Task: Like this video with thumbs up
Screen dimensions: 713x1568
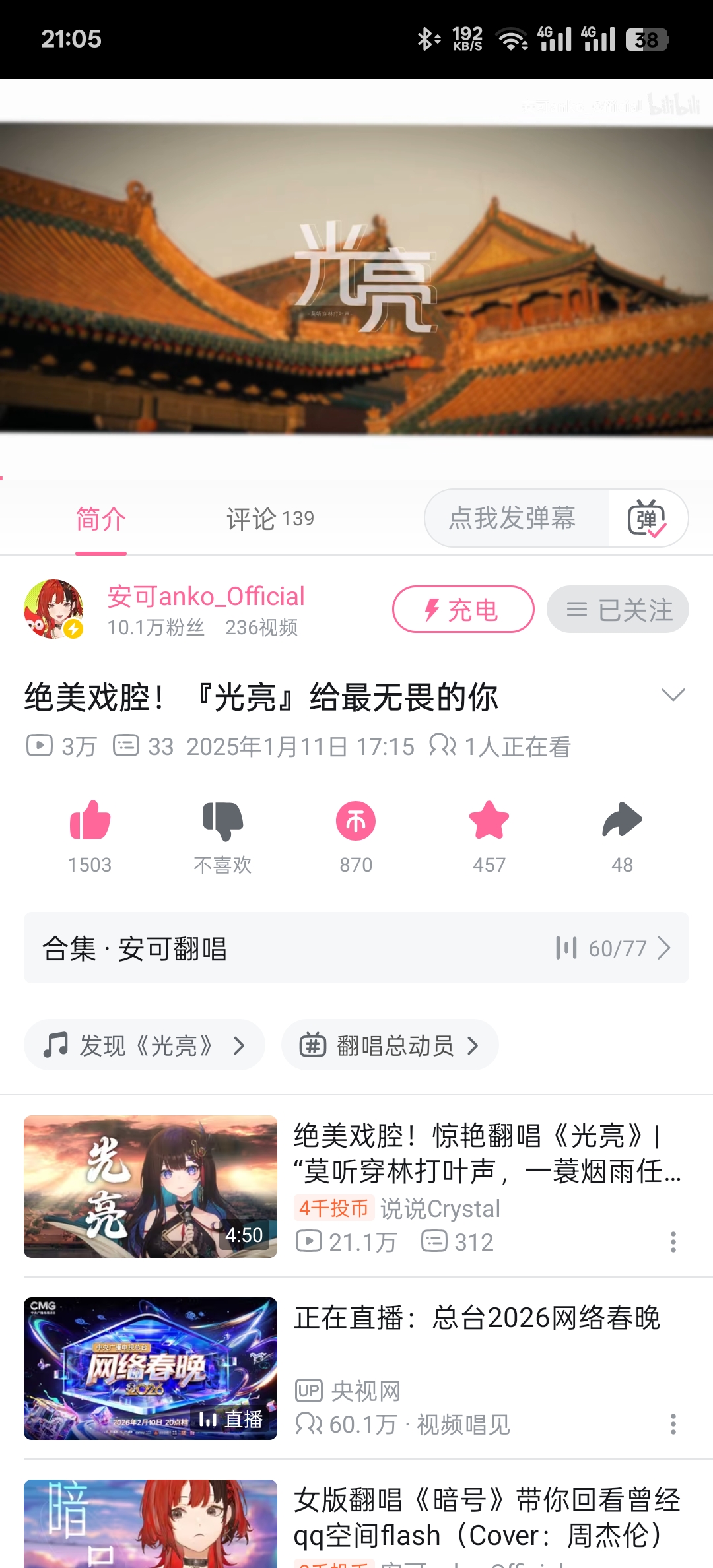Action: 90,821
